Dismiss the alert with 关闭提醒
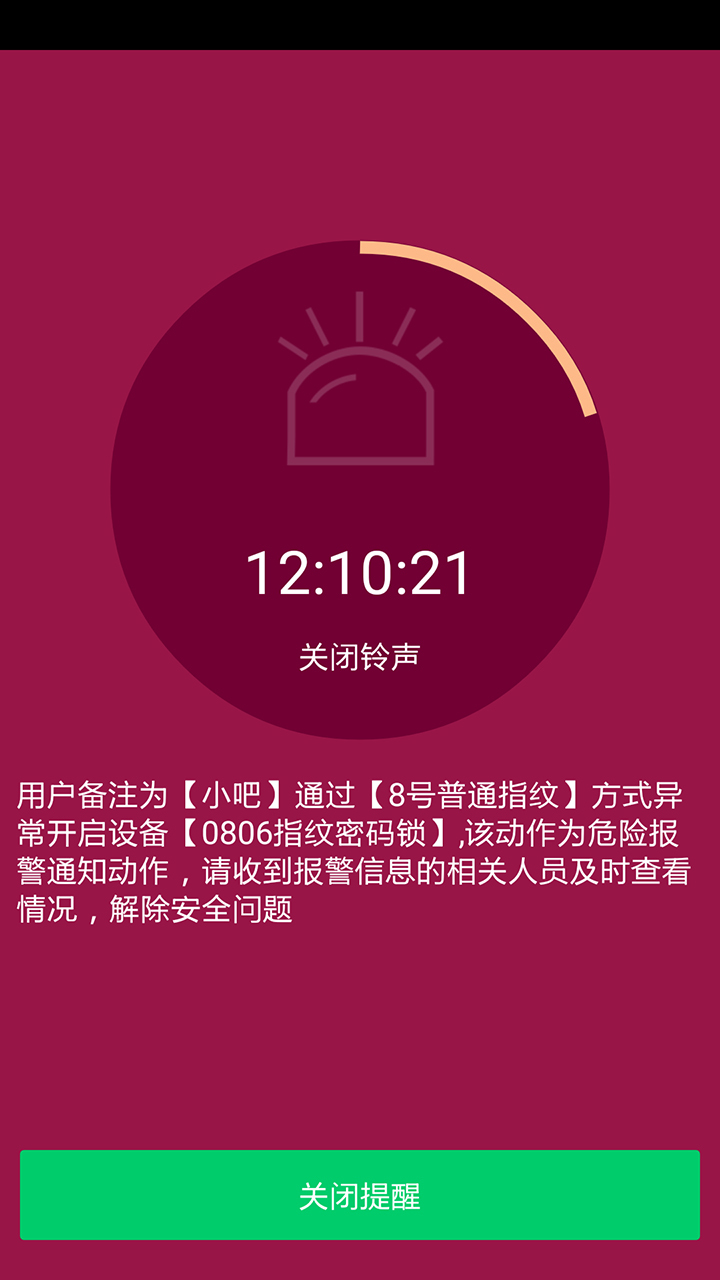 [x=360, y=1195]
